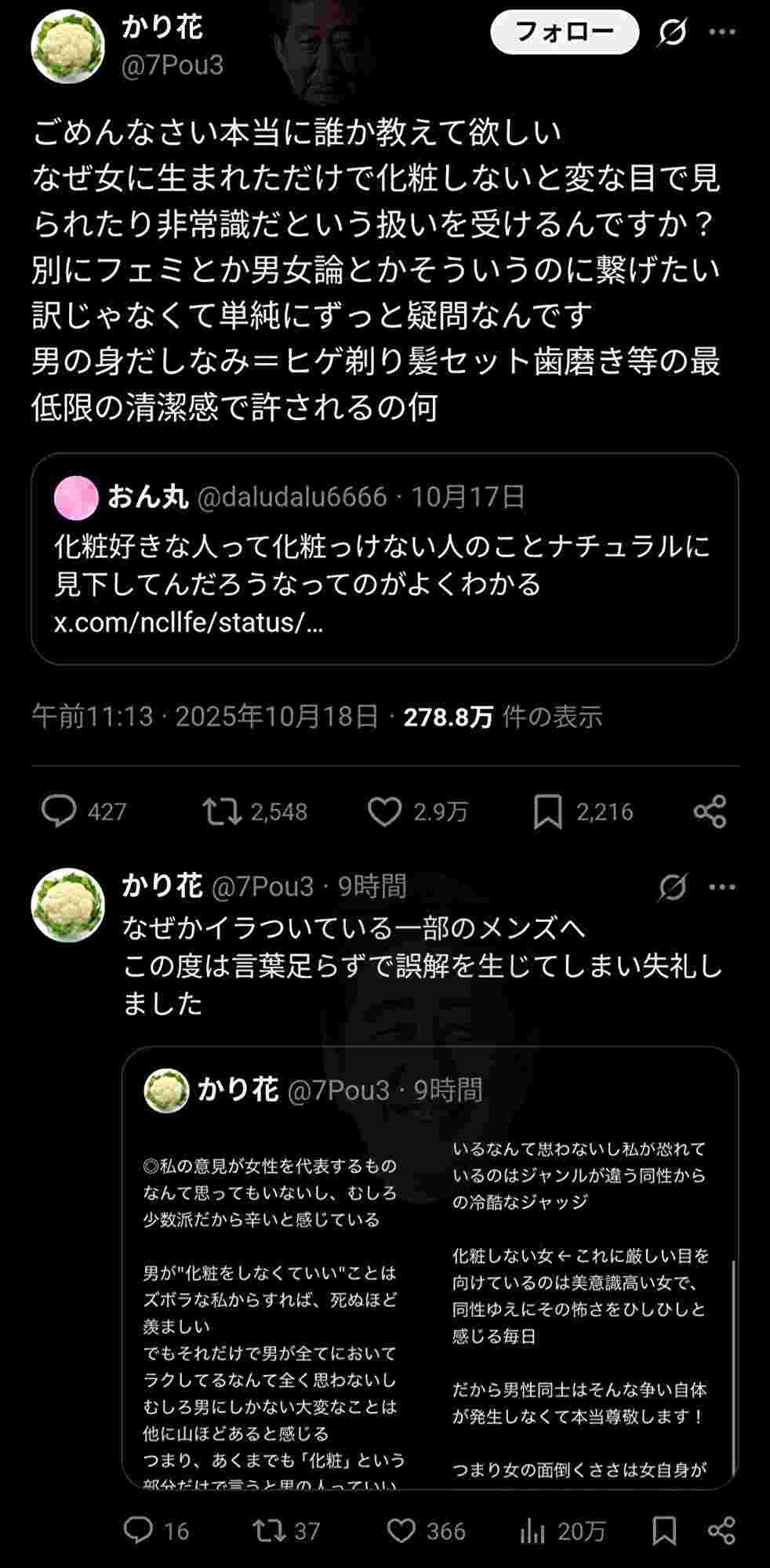Share the follow-up post
770x1568 pixels.
pyautogui.click(x=721, y=1530)
